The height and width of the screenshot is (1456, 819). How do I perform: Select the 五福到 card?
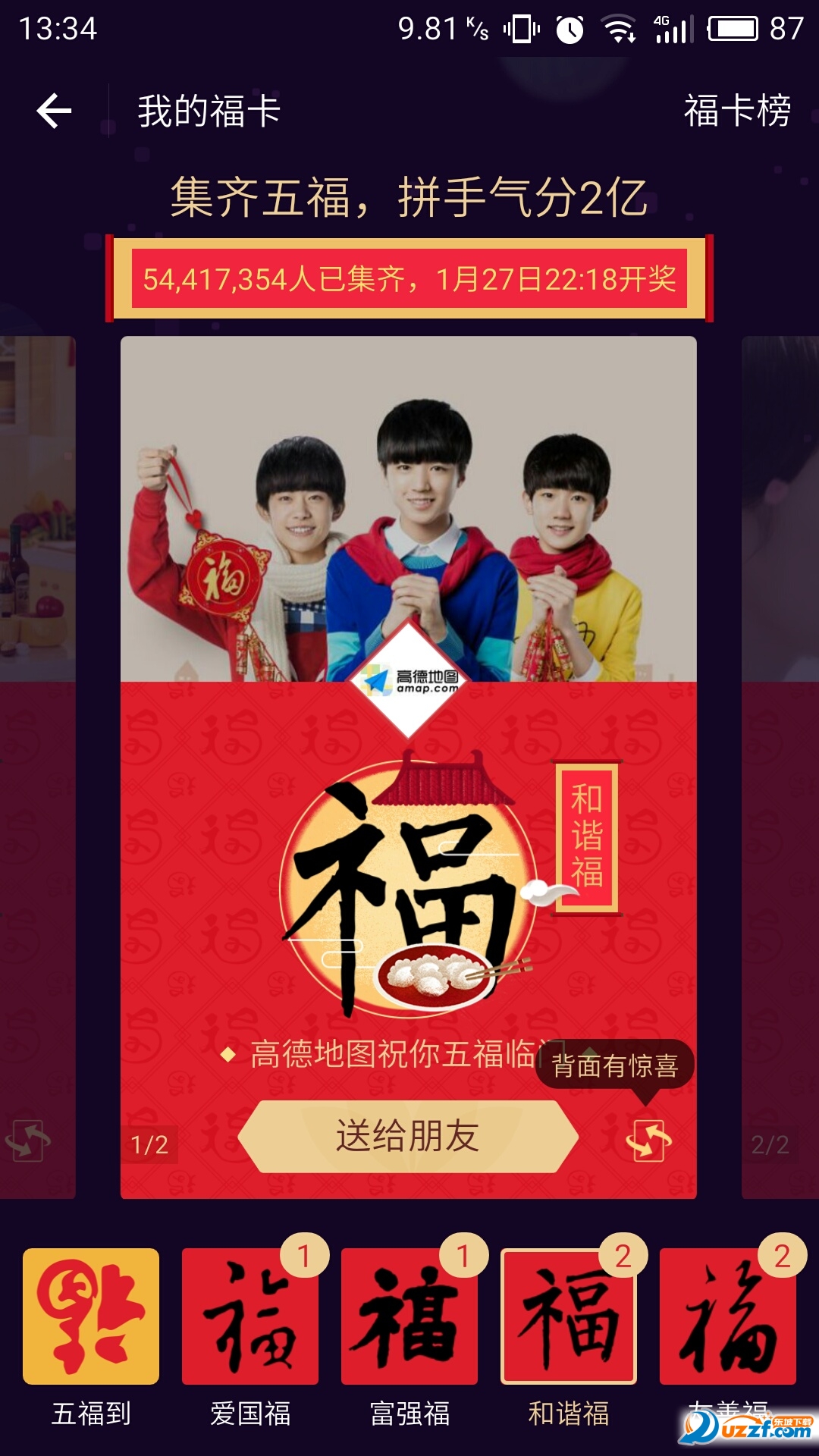(x=91, y=1316)
